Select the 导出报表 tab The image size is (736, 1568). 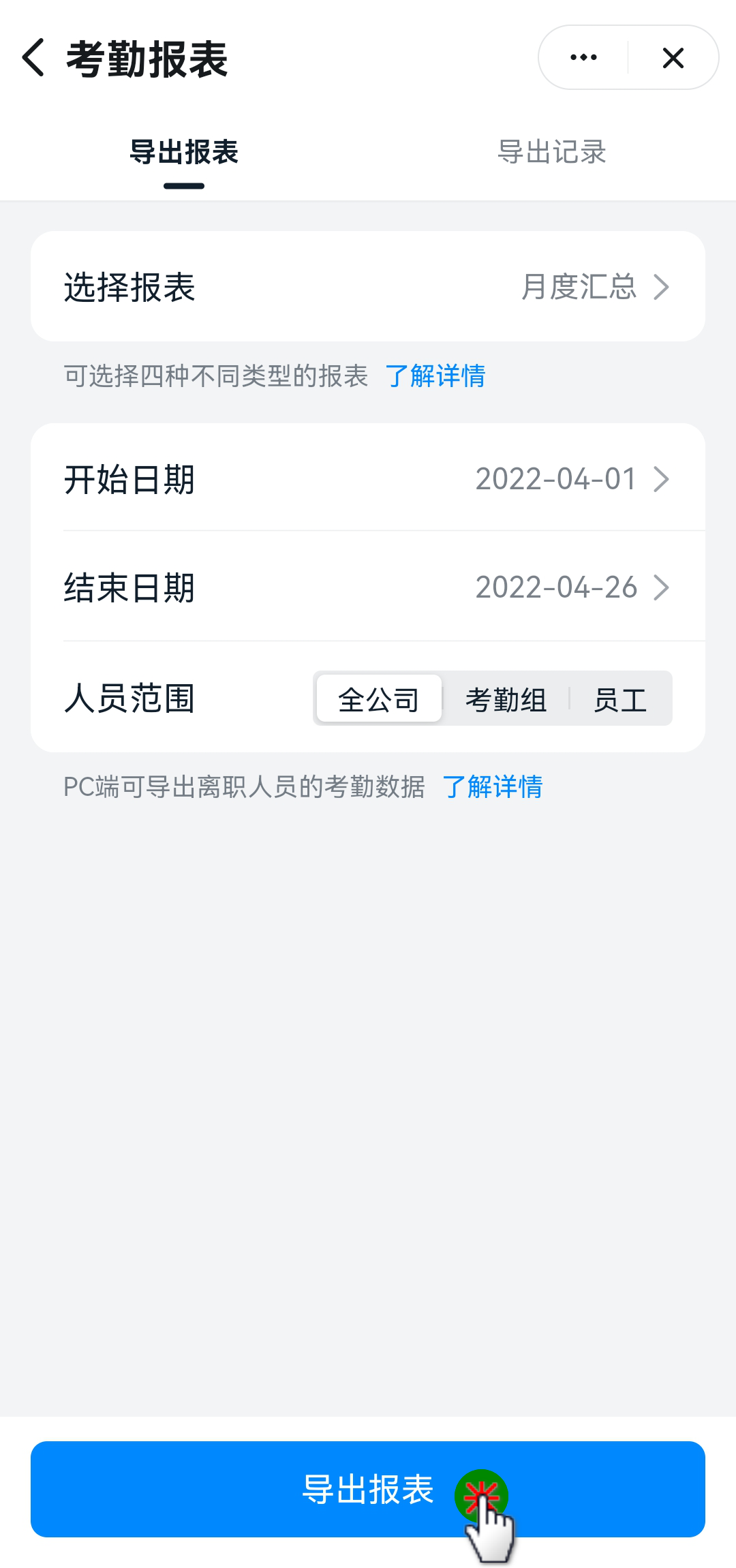(184, 153)
